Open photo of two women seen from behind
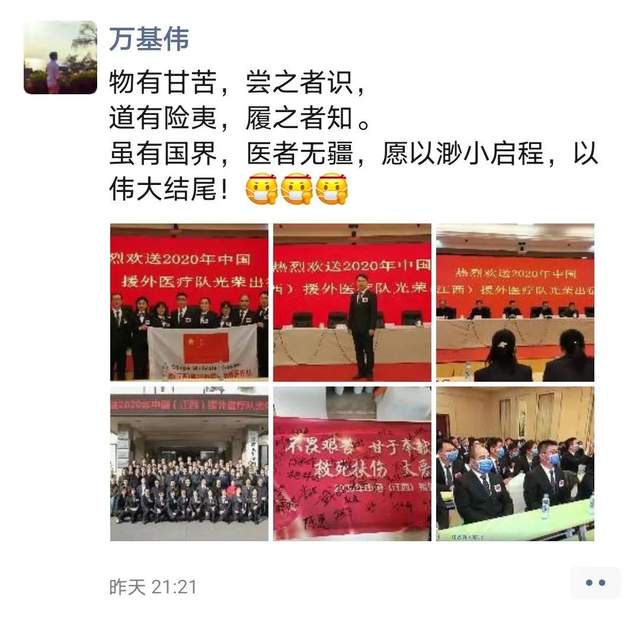The width and height of the screenshot is (640, 623). (x=515, y=302)
